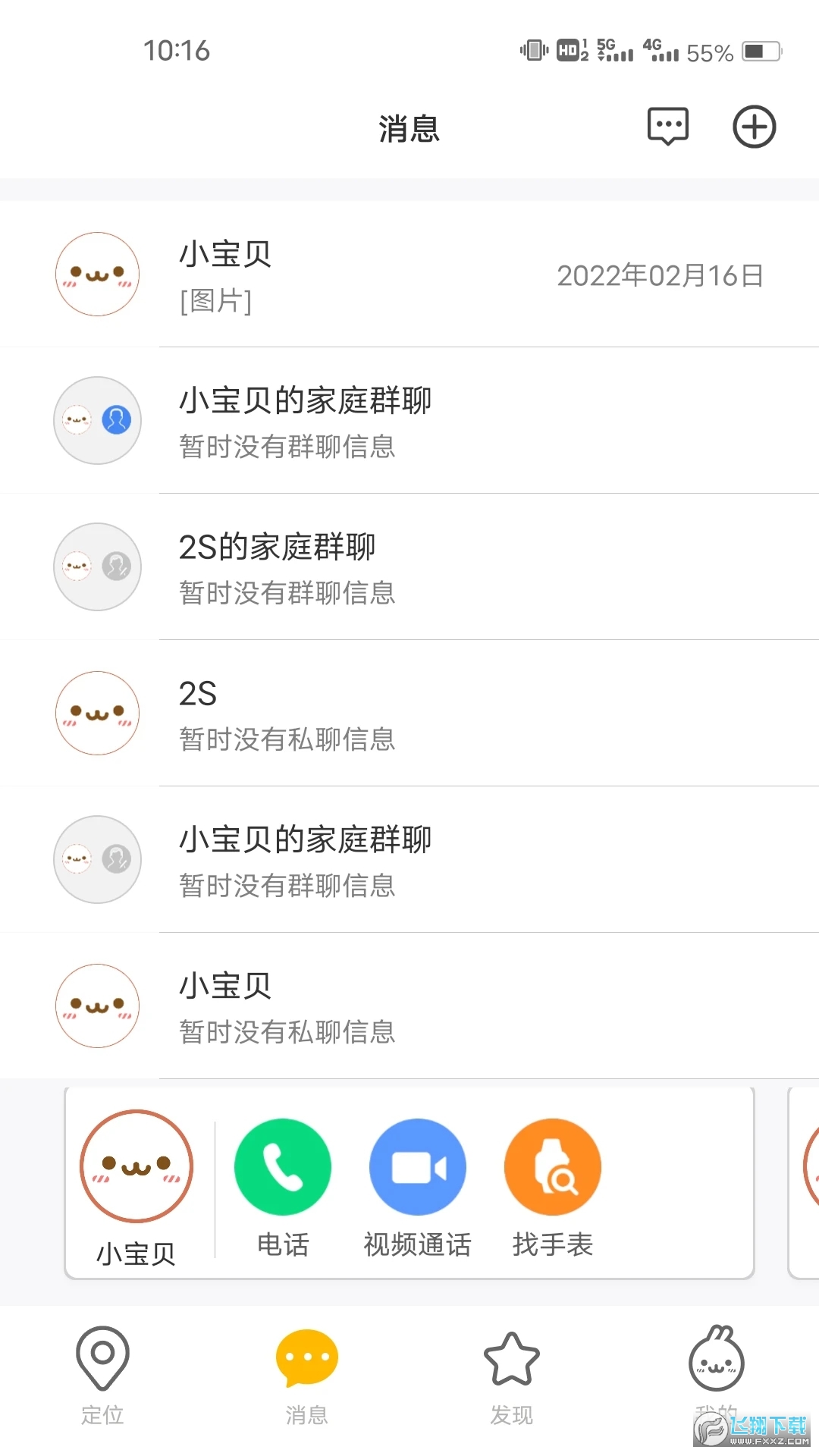819x1456 pixels.
Task: Tap the battery indicator in status bar
Action: [x=761, y=52]
